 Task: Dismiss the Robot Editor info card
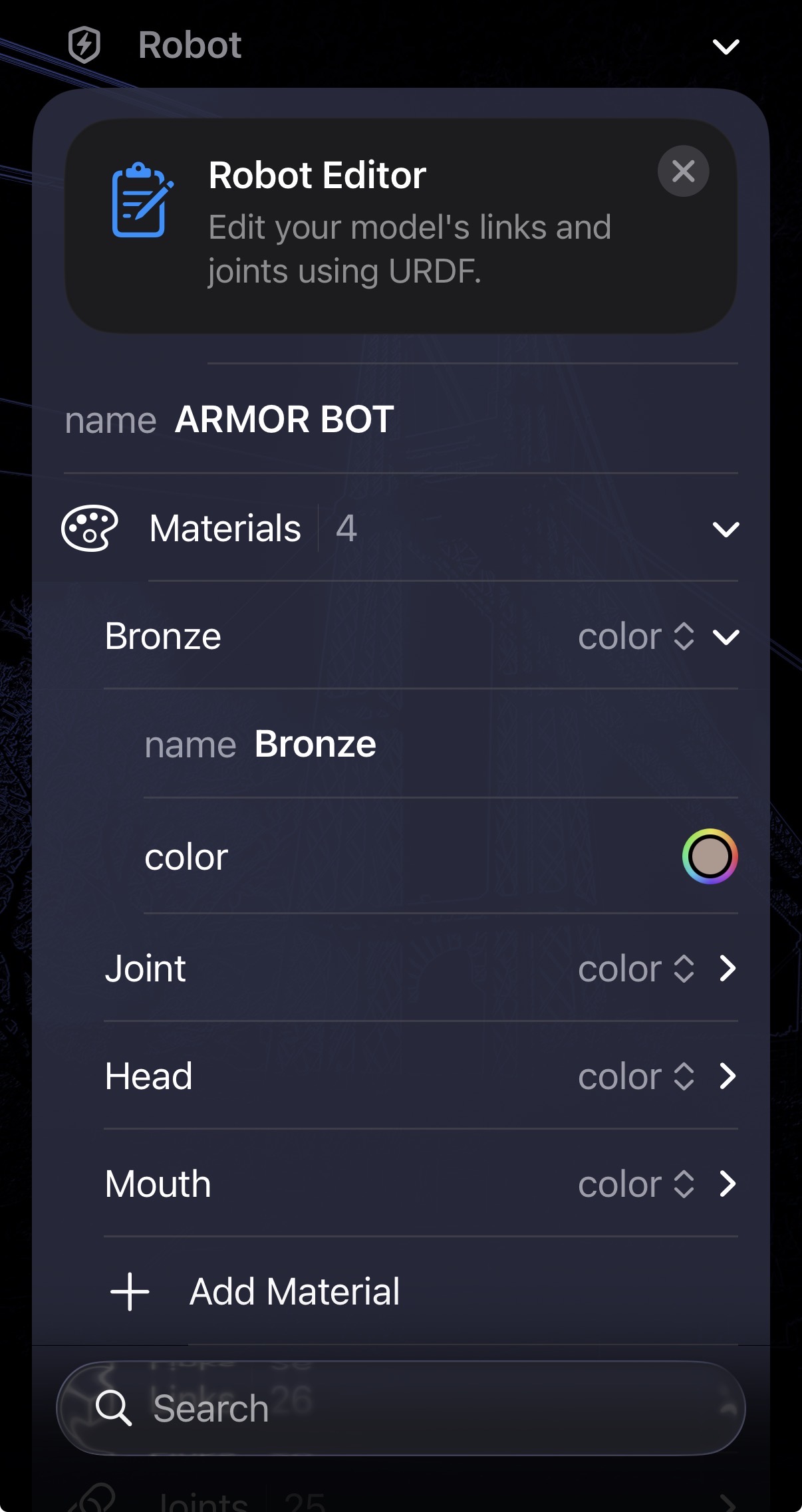click(x=683, y=171)
